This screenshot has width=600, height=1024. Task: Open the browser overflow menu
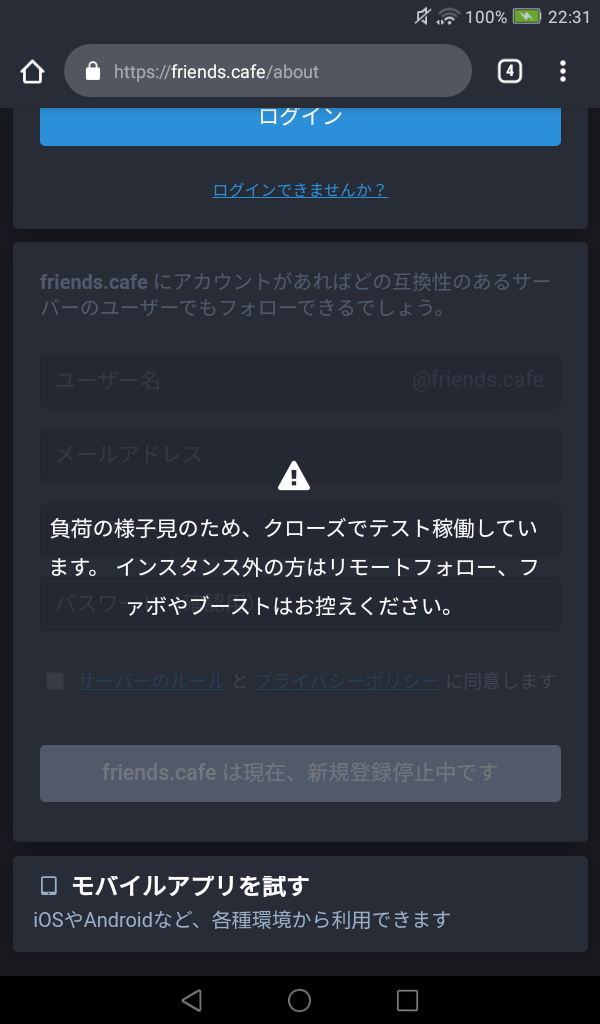563,71
